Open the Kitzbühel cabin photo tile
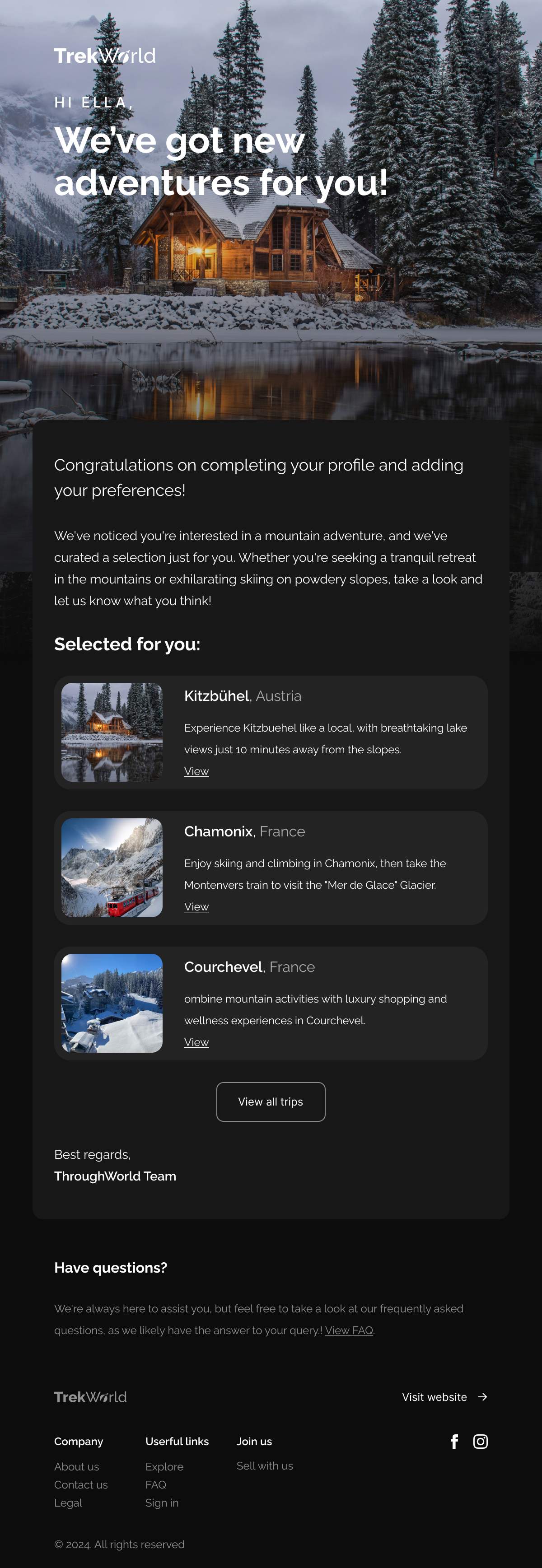 click(x=112, y=732)
